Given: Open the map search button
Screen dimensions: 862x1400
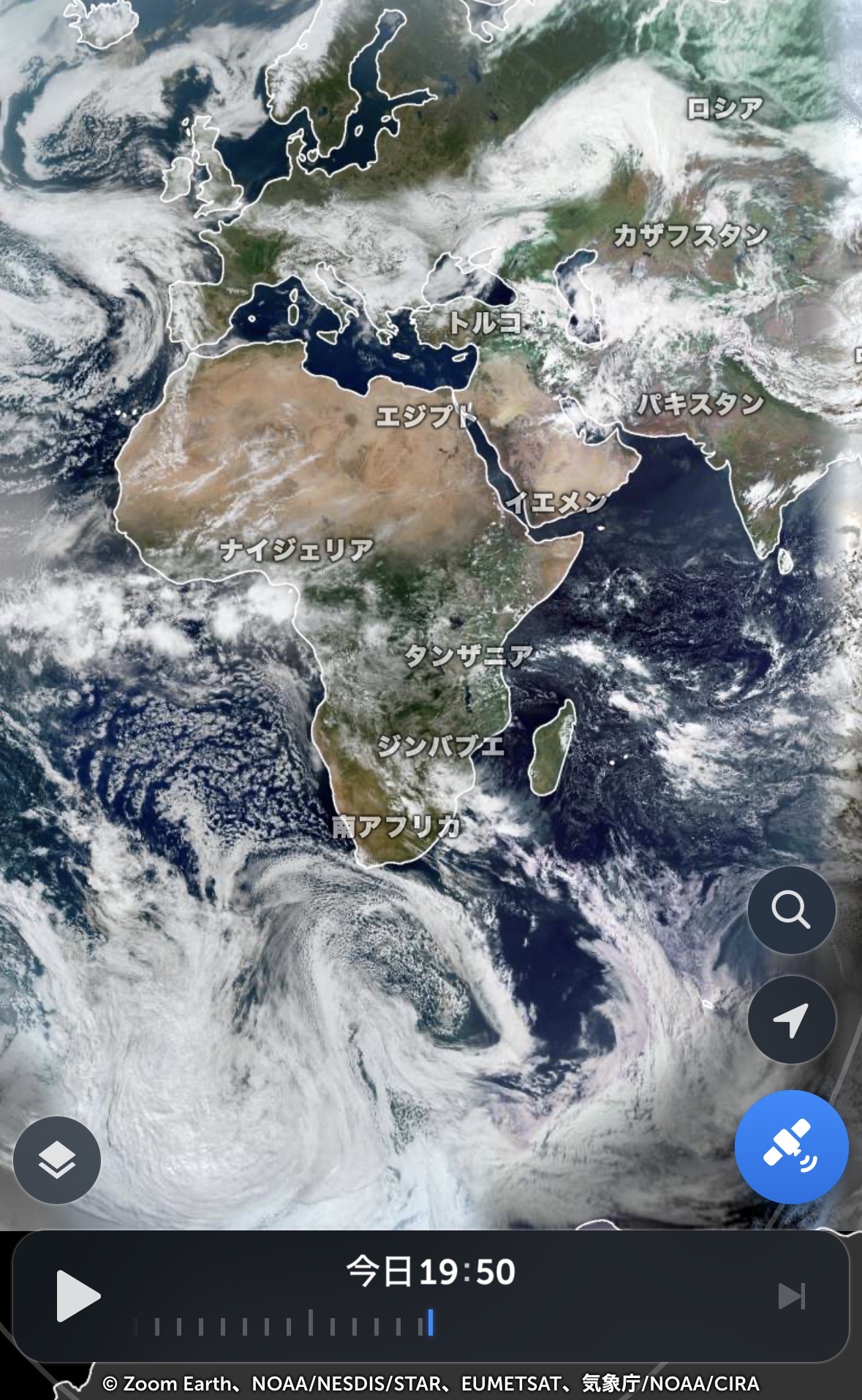Looking at the screenshot, I should 791,910.
